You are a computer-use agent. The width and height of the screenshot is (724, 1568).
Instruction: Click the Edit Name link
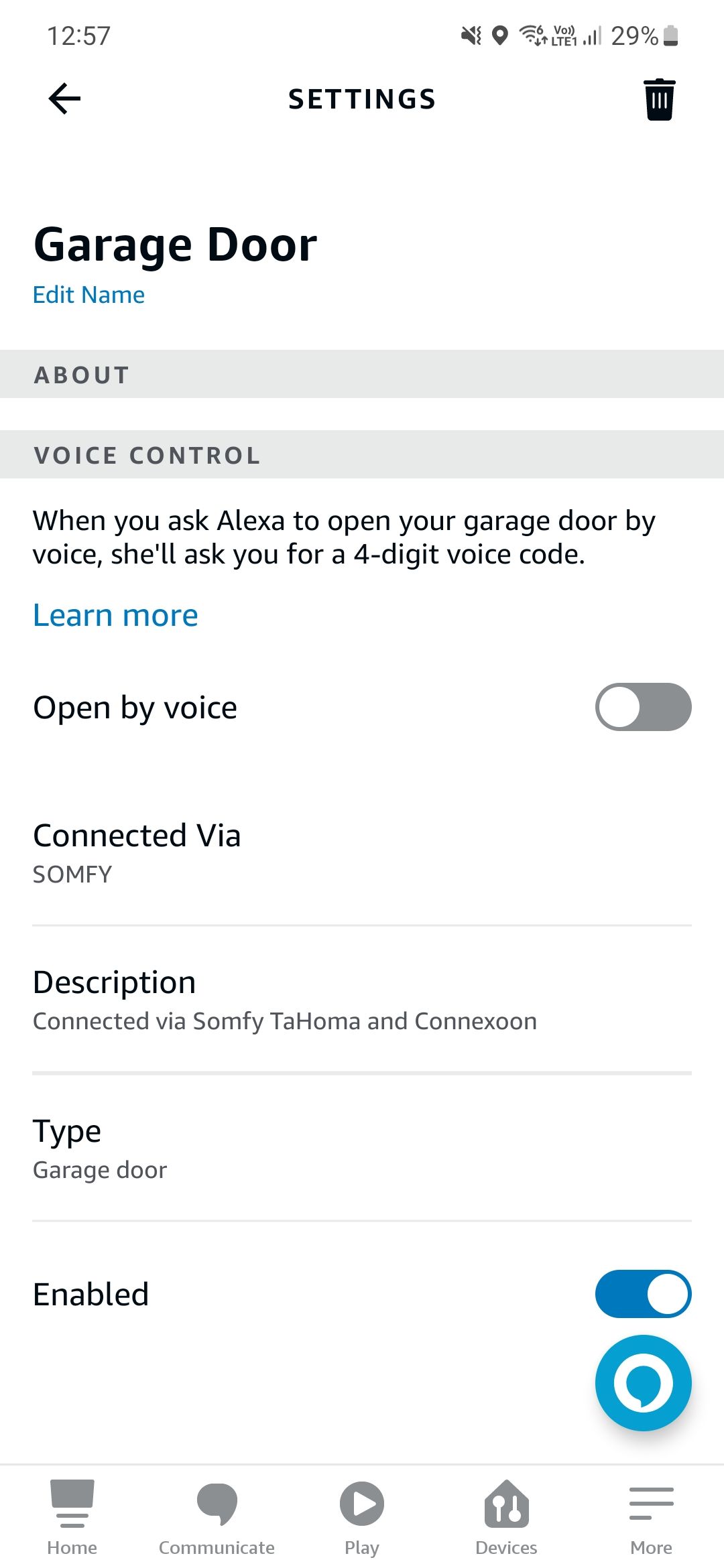pos(88,294)
